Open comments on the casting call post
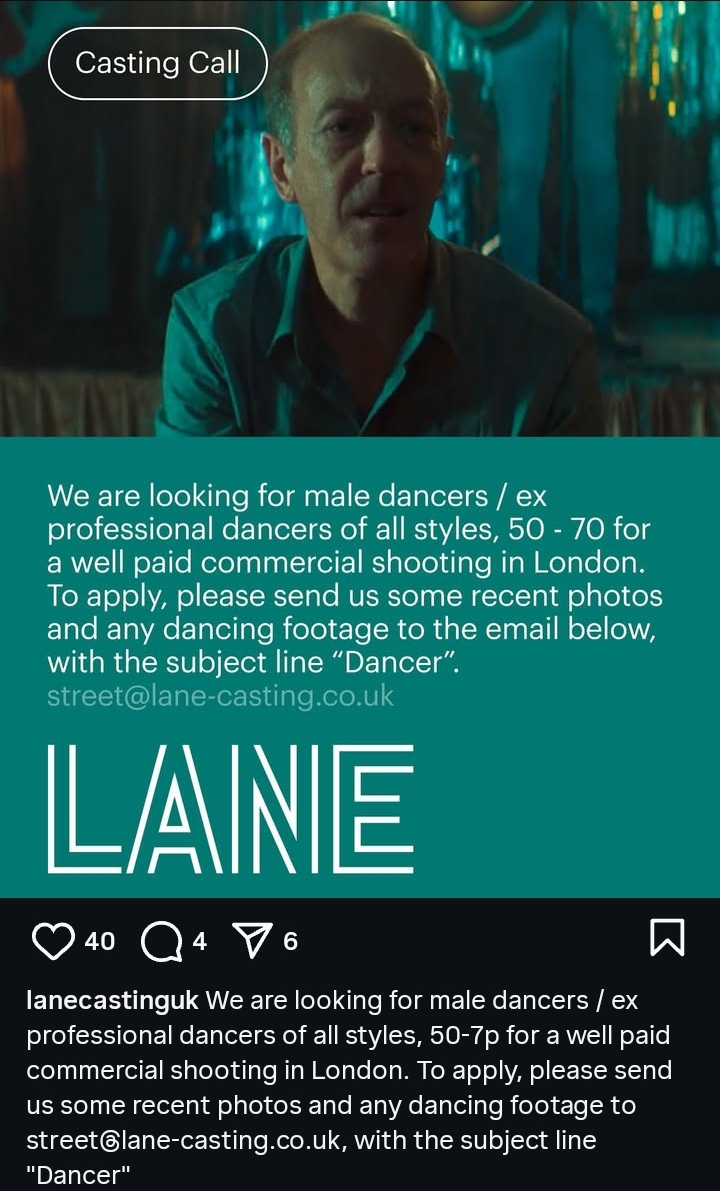The image size is (720, 1191). (x=162, y=942)
